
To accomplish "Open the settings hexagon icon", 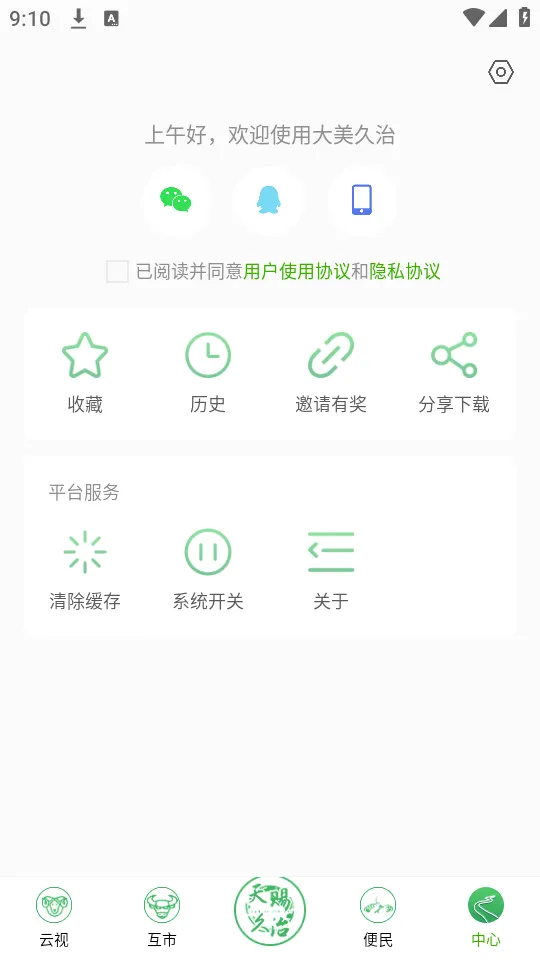I will (x=500, y=72).
